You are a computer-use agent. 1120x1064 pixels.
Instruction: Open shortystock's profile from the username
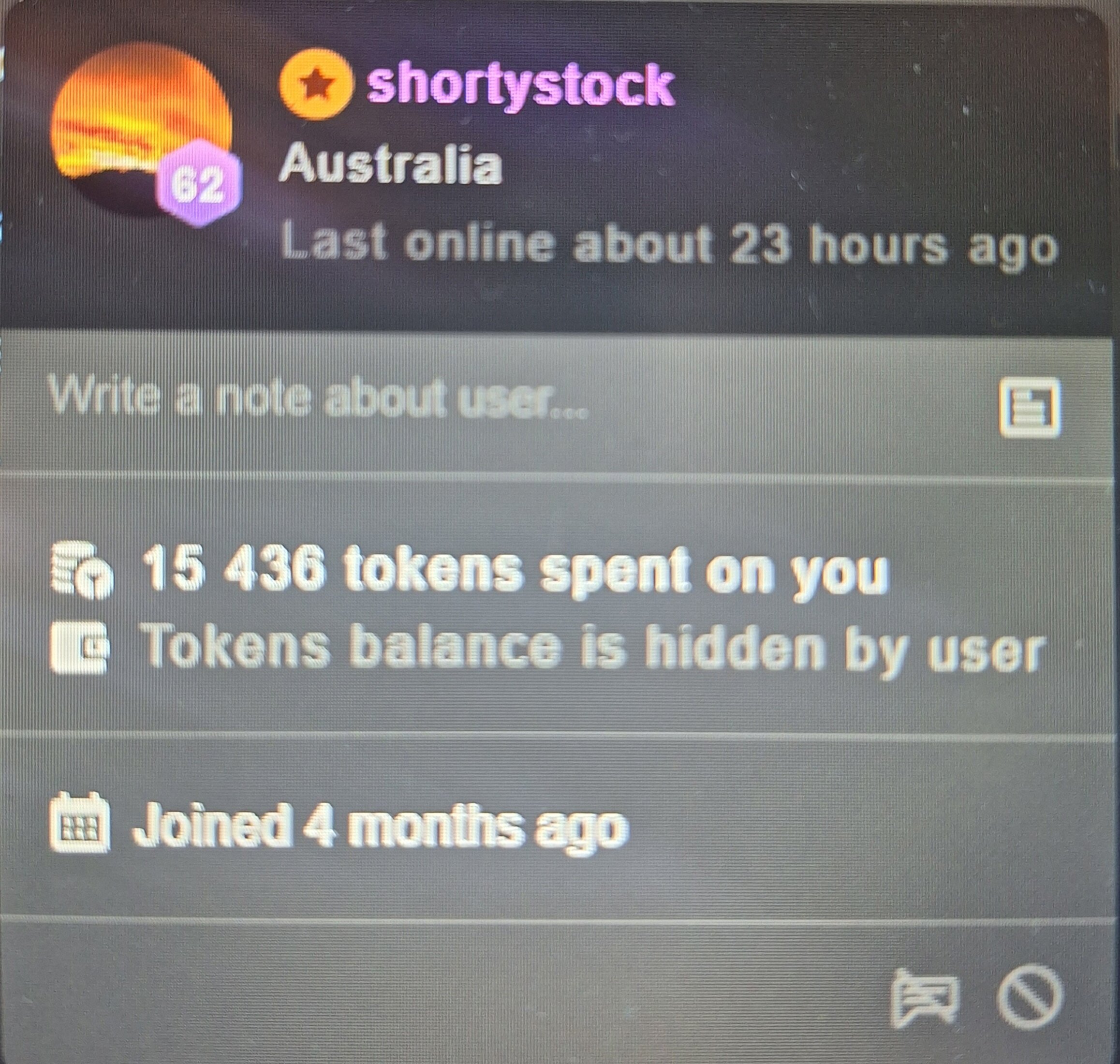(x=520, y=85)
